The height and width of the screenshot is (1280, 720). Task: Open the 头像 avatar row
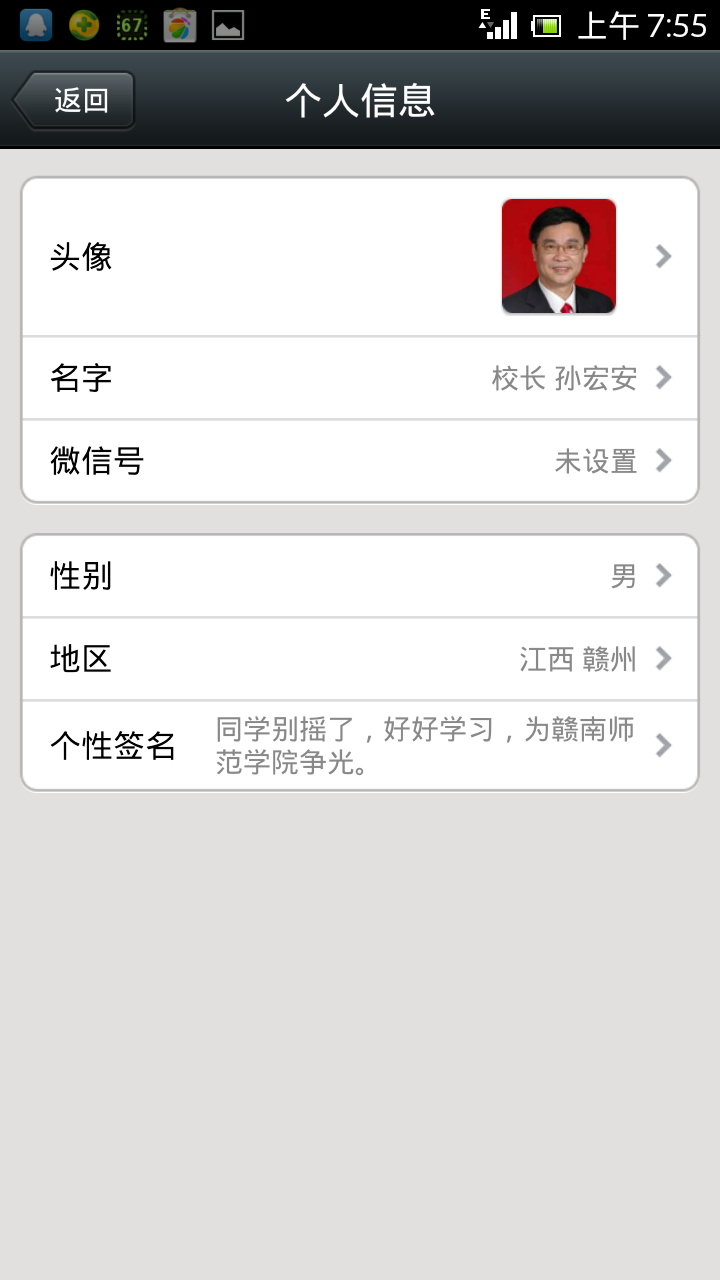[x=360, y=257]
